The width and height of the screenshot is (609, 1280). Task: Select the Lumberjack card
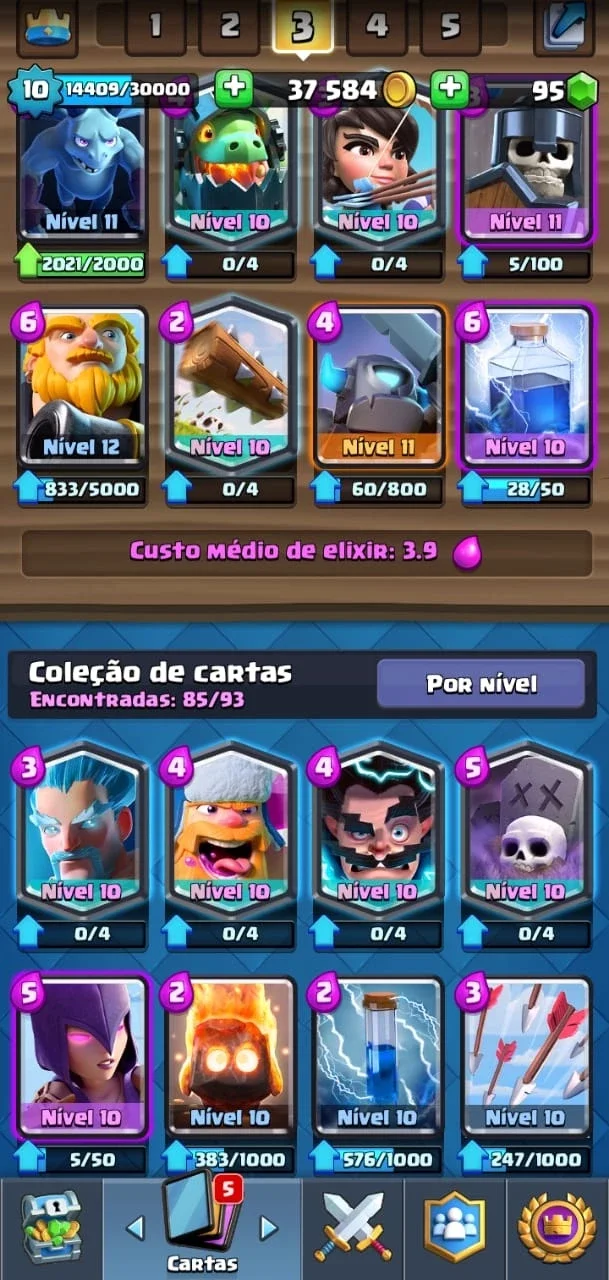click(231, 829)
